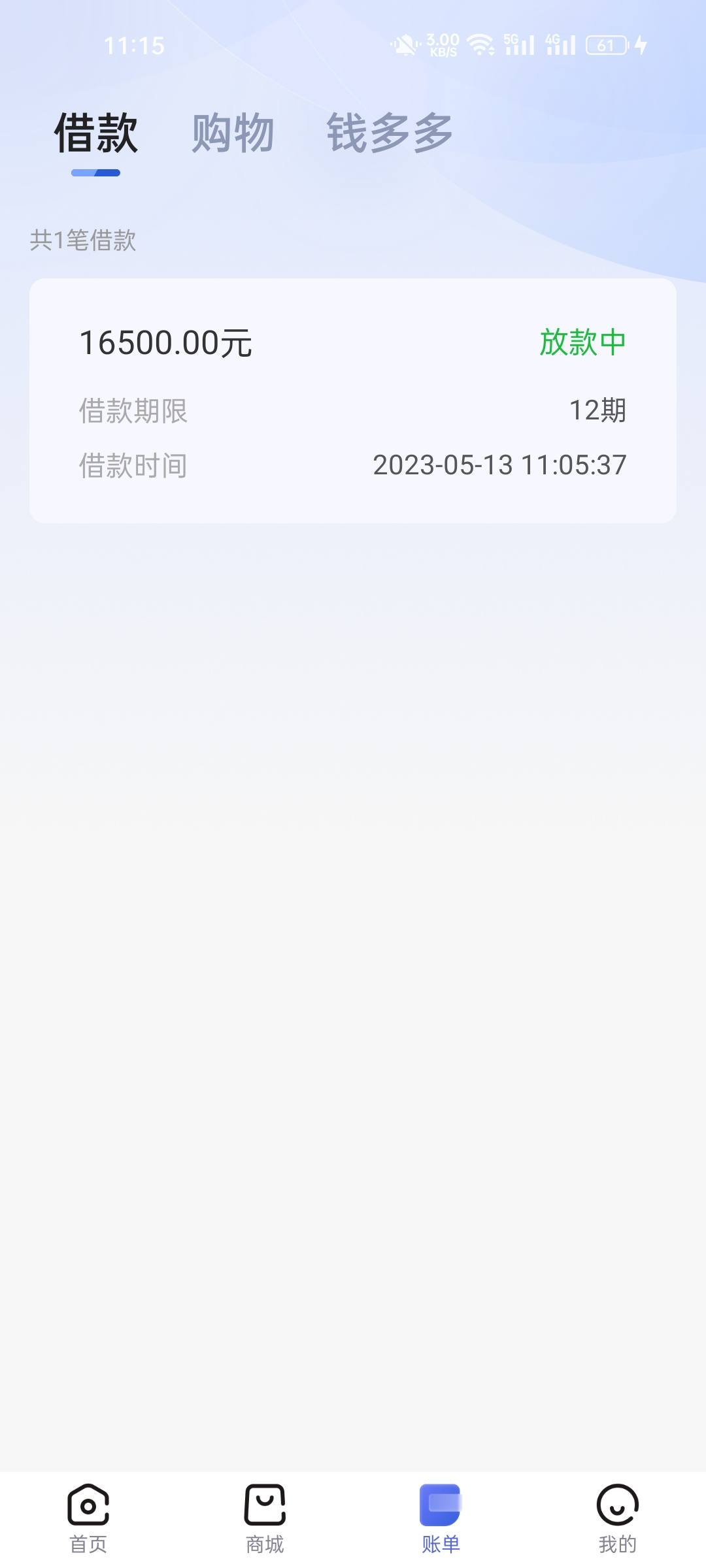The image size is (706, 1568).
Task: Switch to the 钱多多 tab
Action: 390,133
